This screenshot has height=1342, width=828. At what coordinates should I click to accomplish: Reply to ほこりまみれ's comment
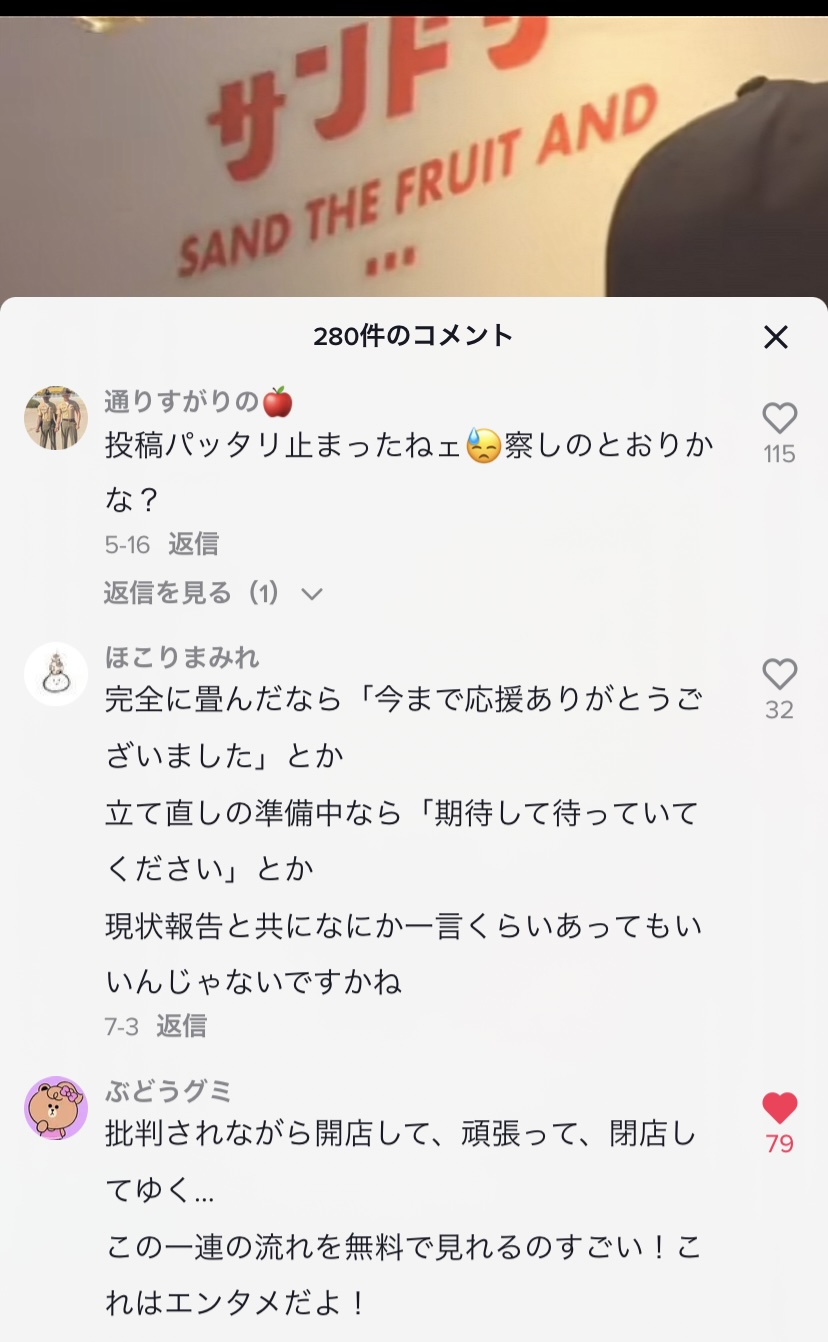pos(181,1025)
